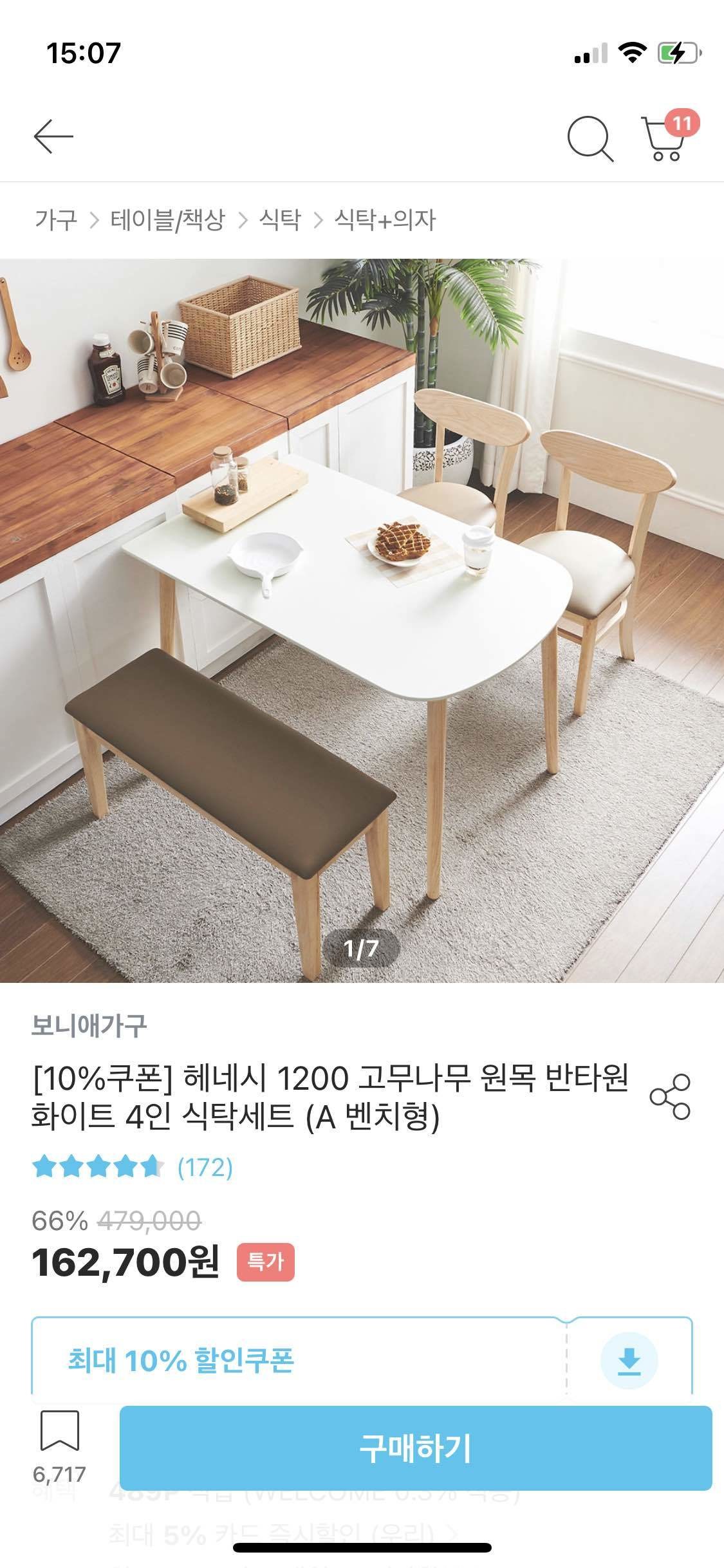Download the discount coupon

(x=628, y=1359)
